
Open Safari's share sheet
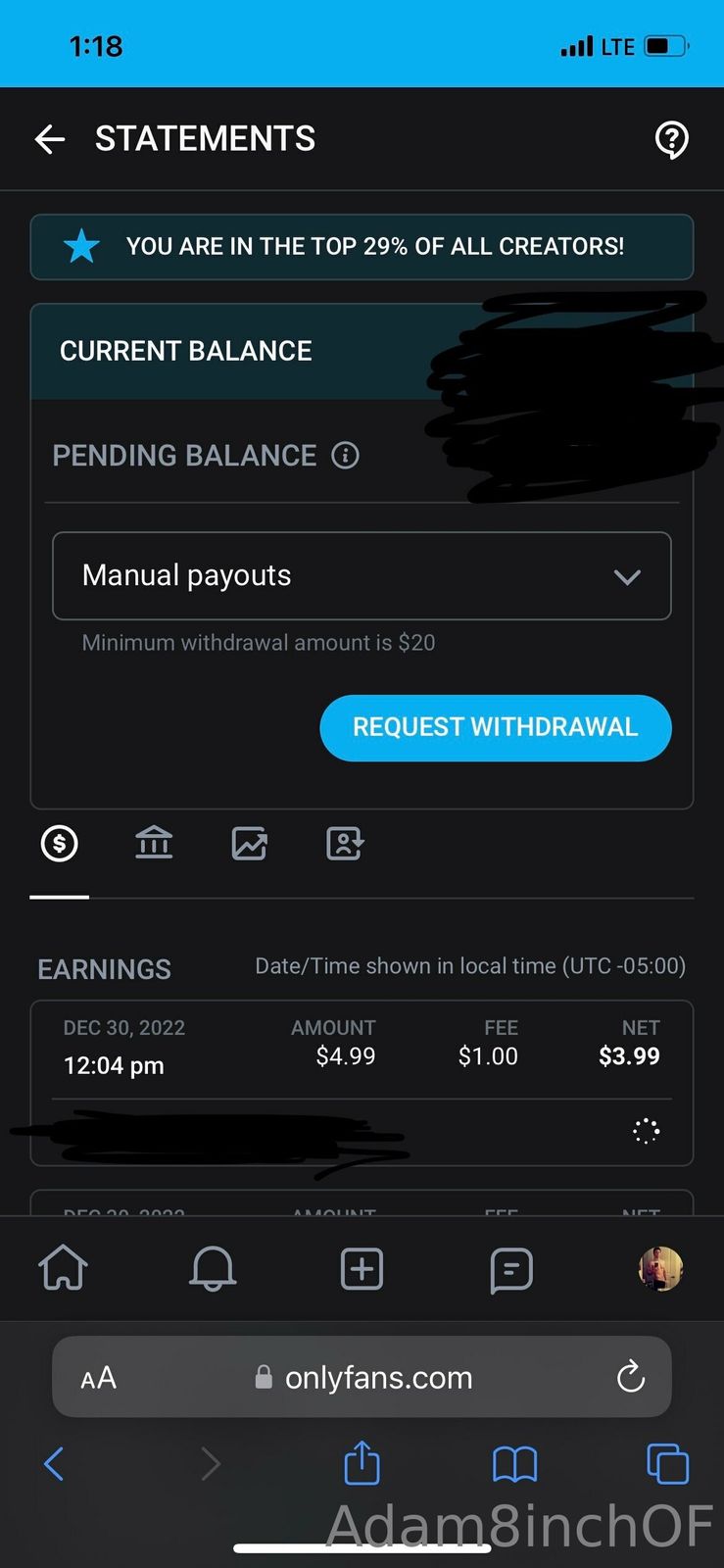(362, 1464)
